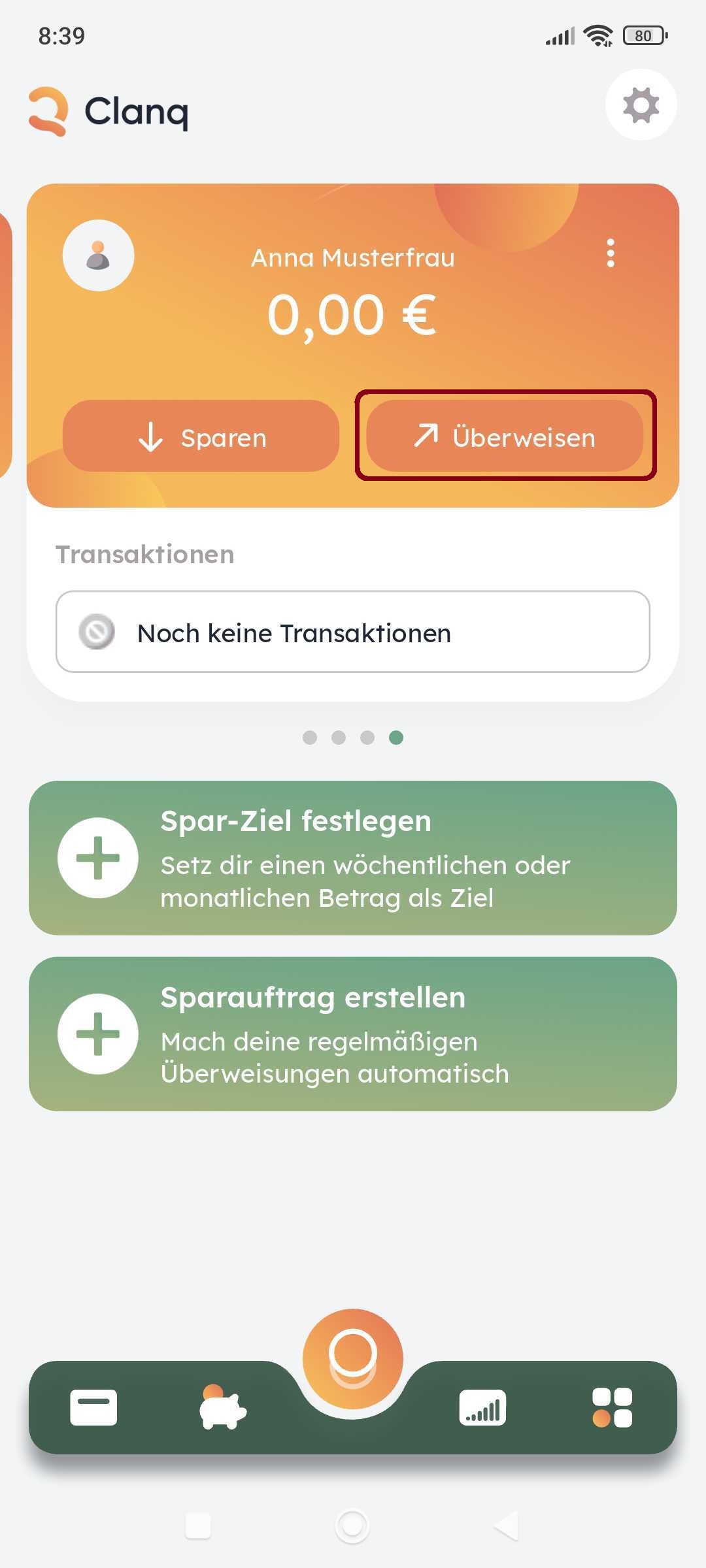Open the Spar-Ziel festlegen card
The height and width of the screenshot is (1568, 706).
point(353,858)
